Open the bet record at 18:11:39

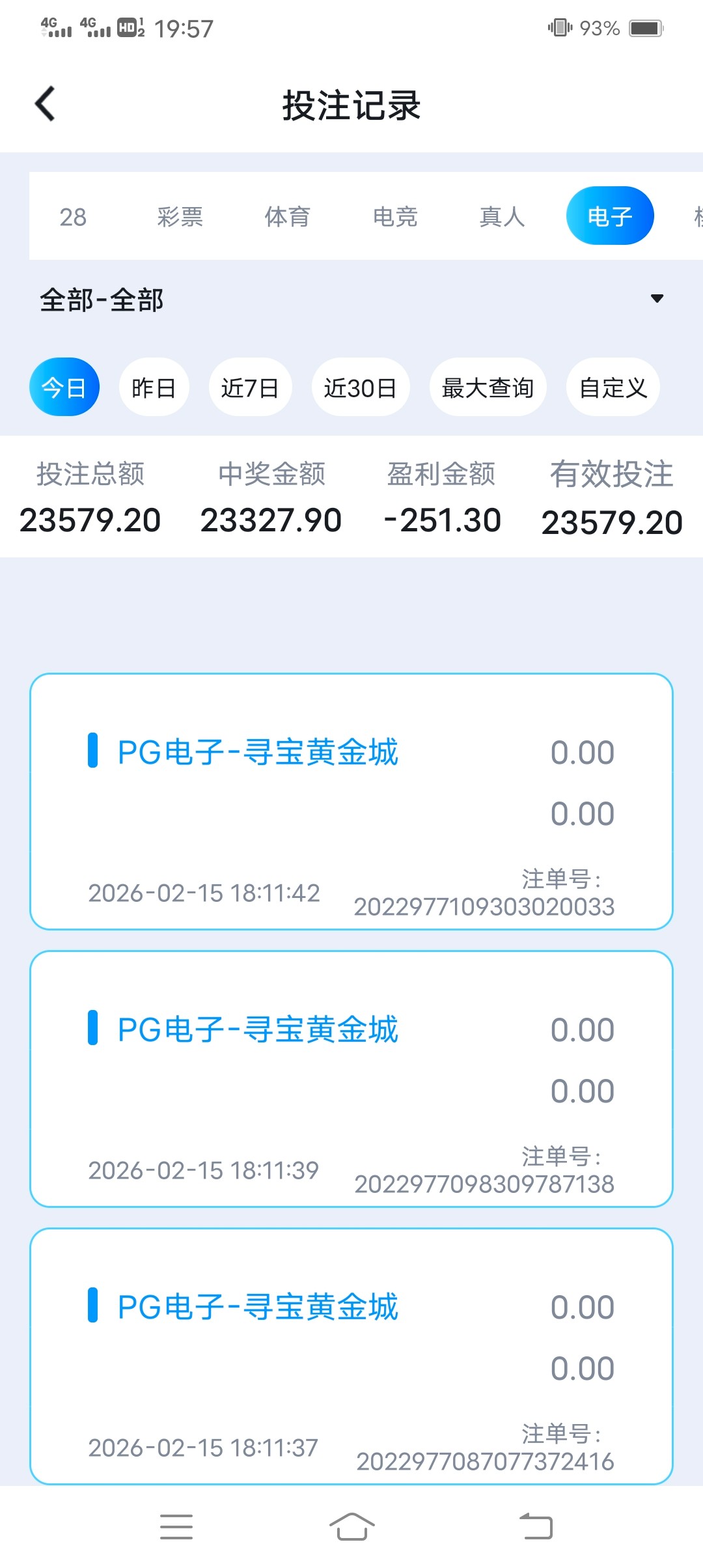[x=351, y=1079]
